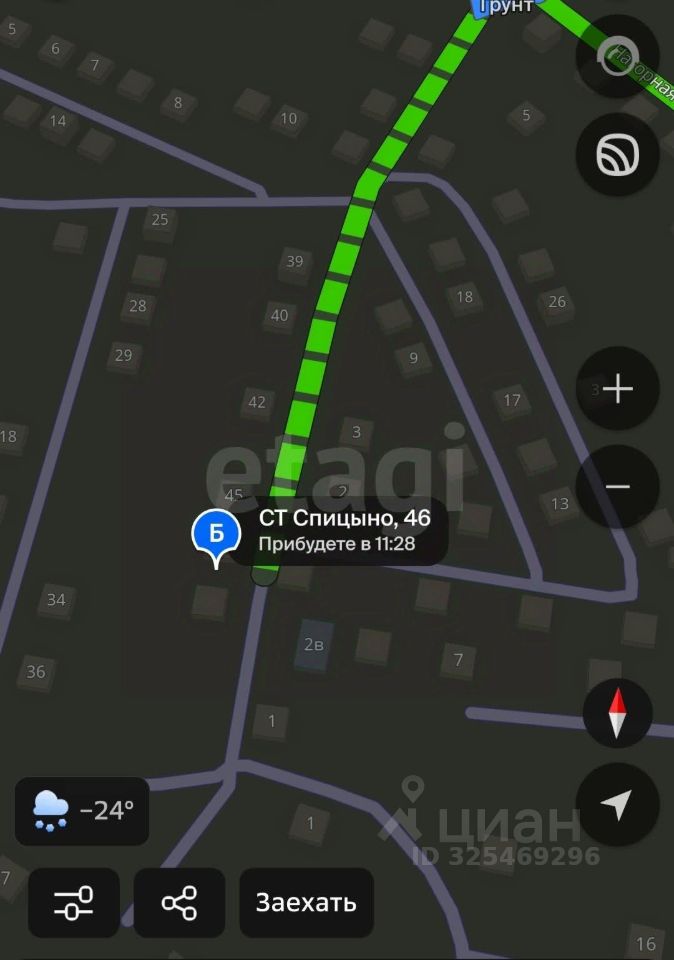
Task: Tap the Заехать button
Action: 306,903
